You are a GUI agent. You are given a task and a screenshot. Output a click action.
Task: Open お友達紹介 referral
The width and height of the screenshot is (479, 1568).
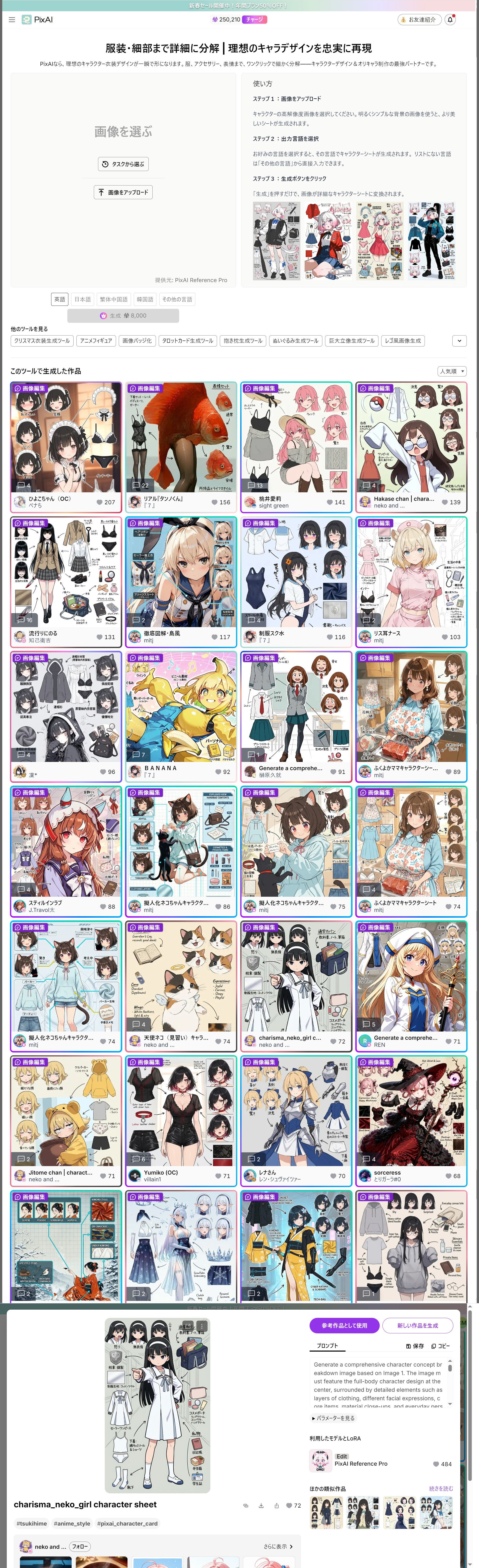418,19
